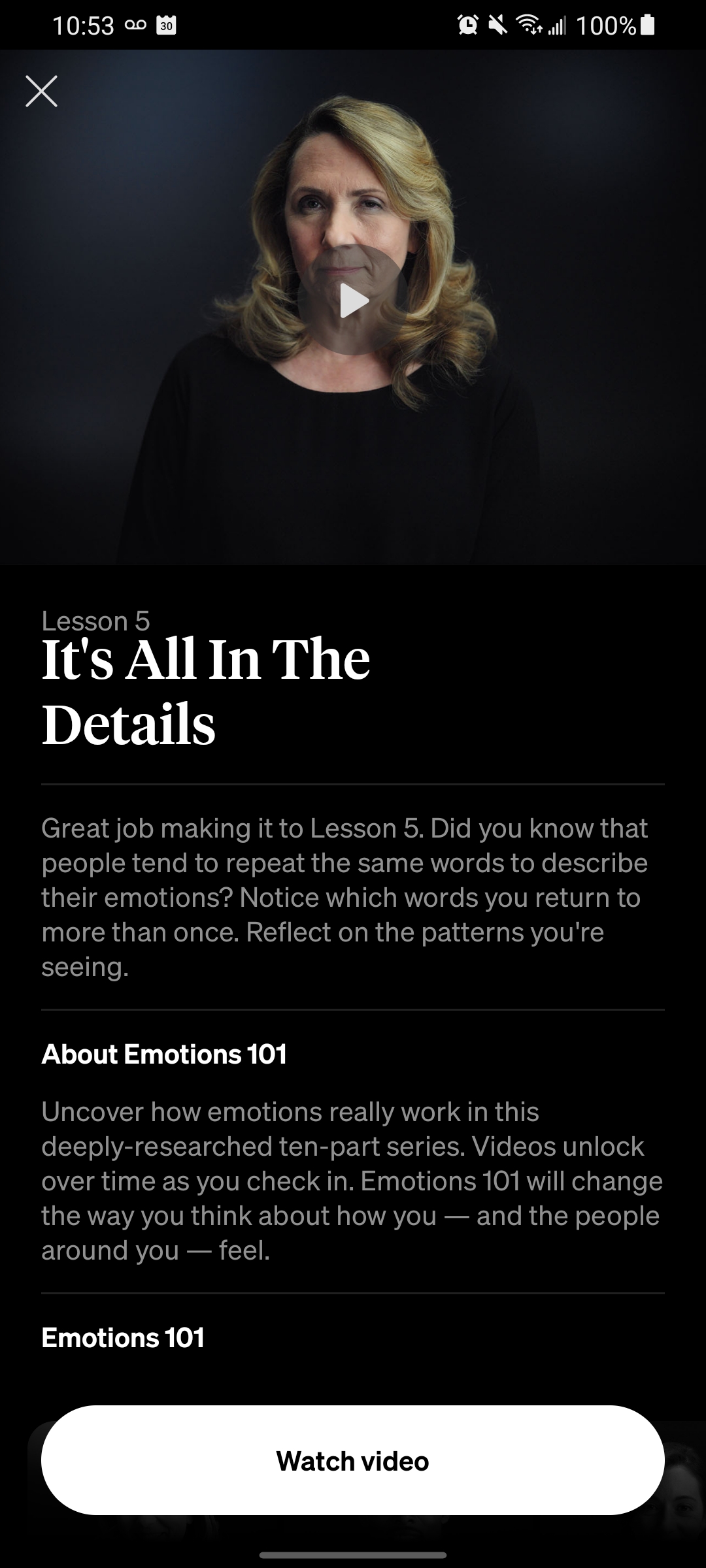
Task: Play the Lesson 5 video preview
Action: (x=354, y=301)
